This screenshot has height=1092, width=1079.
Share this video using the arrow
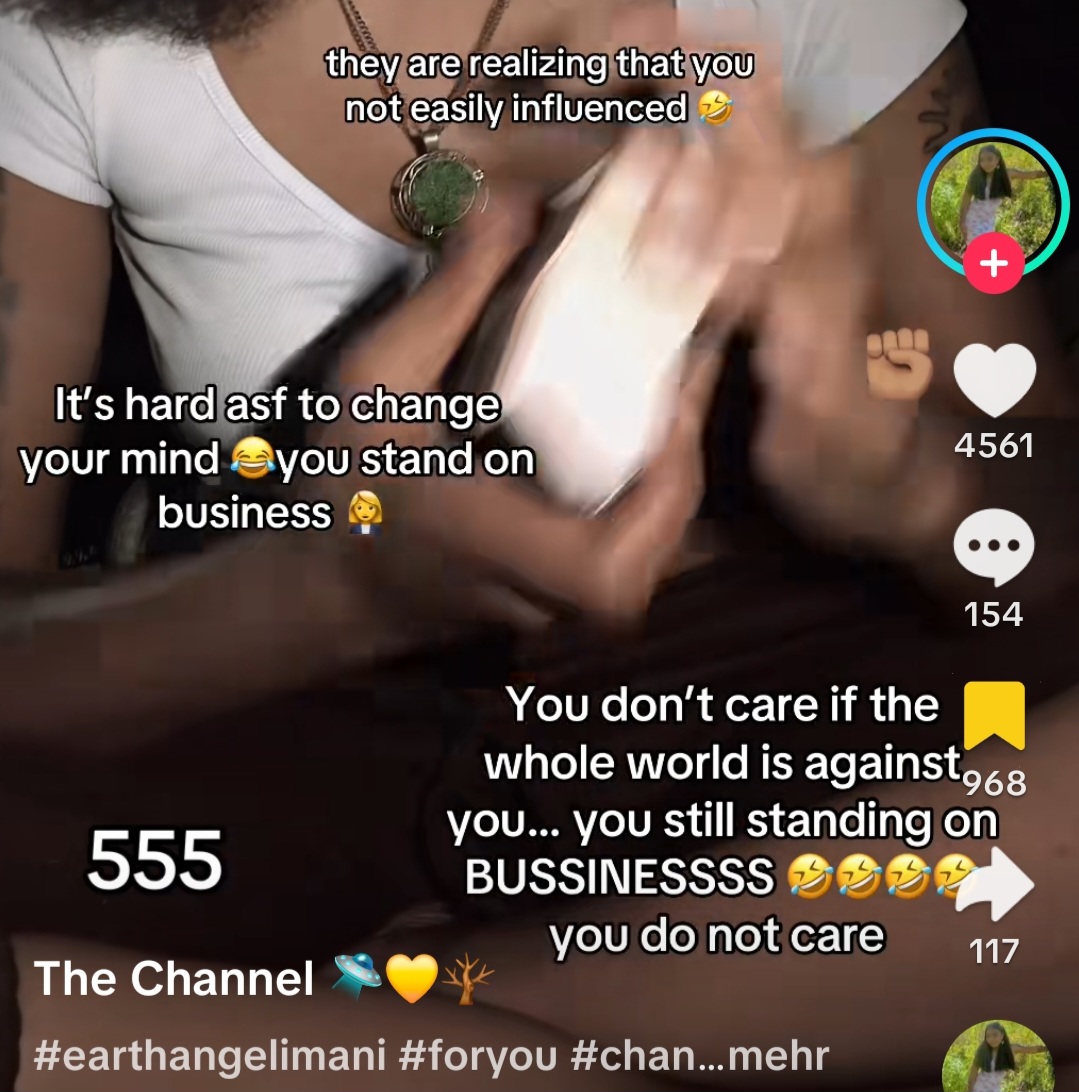pyautogui.click(x=994, y=886)
